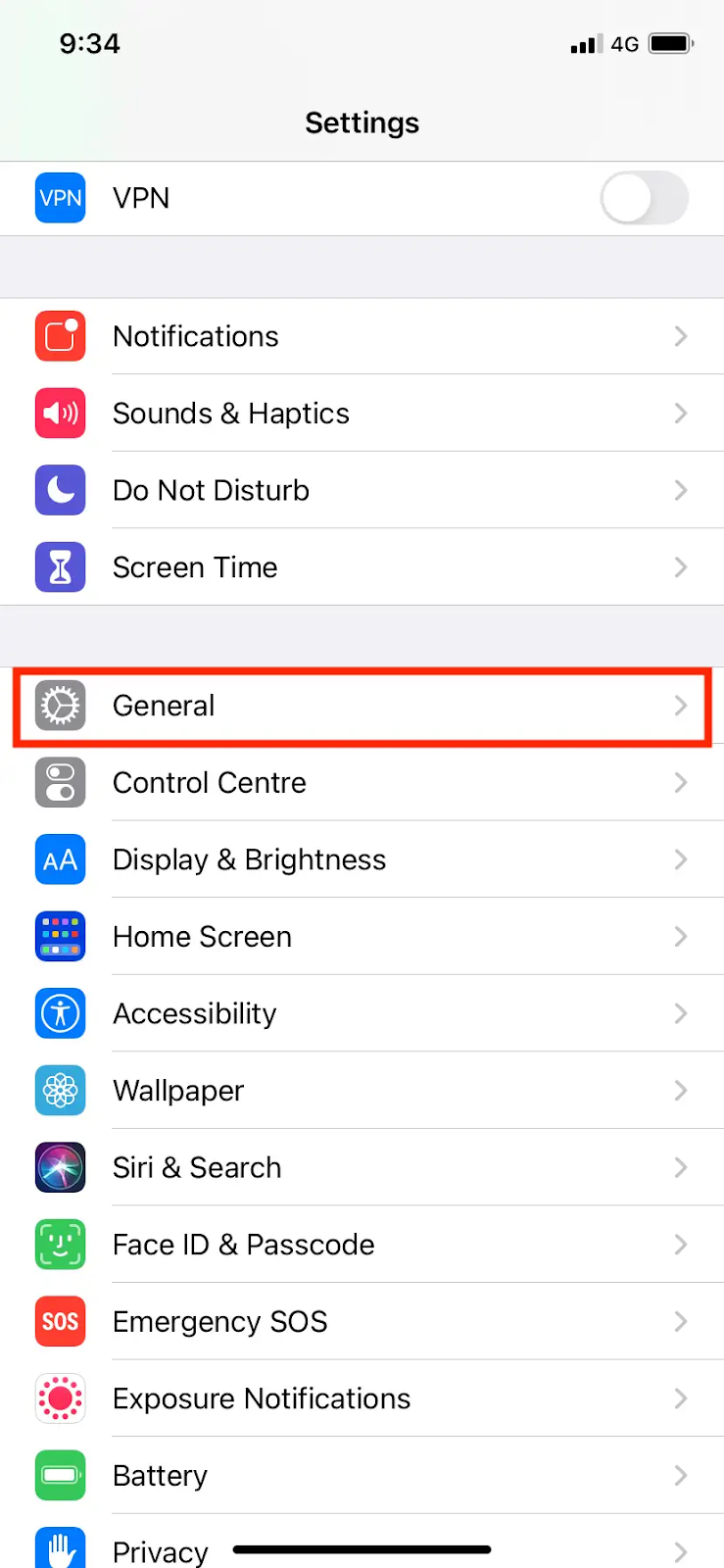The height and width of the screenshot is (1568, 724).
Task: Open Sounds & Haptics
Action: (362, 414)
